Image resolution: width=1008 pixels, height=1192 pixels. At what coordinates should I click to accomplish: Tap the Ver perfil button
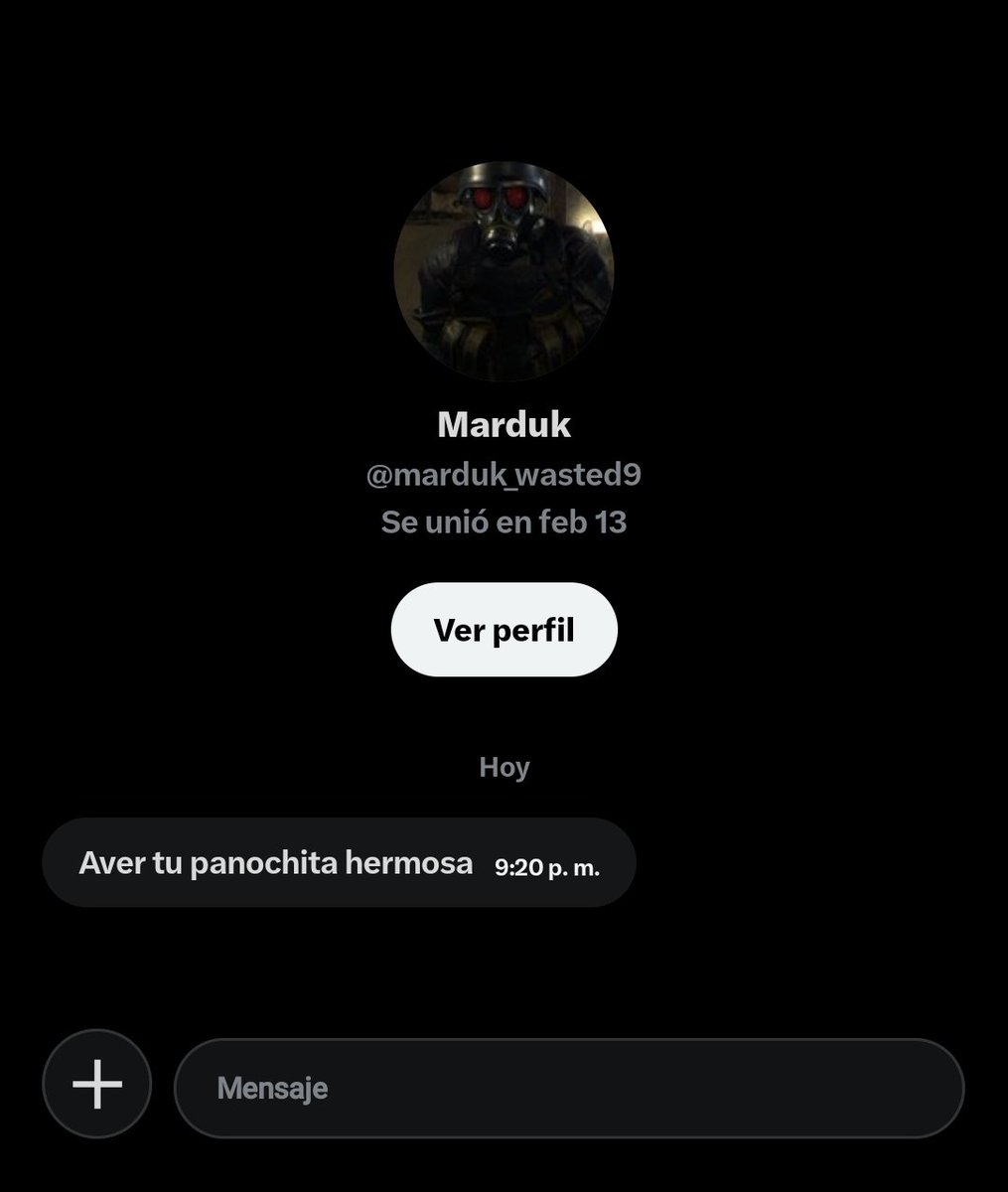[x=504, y=630]
